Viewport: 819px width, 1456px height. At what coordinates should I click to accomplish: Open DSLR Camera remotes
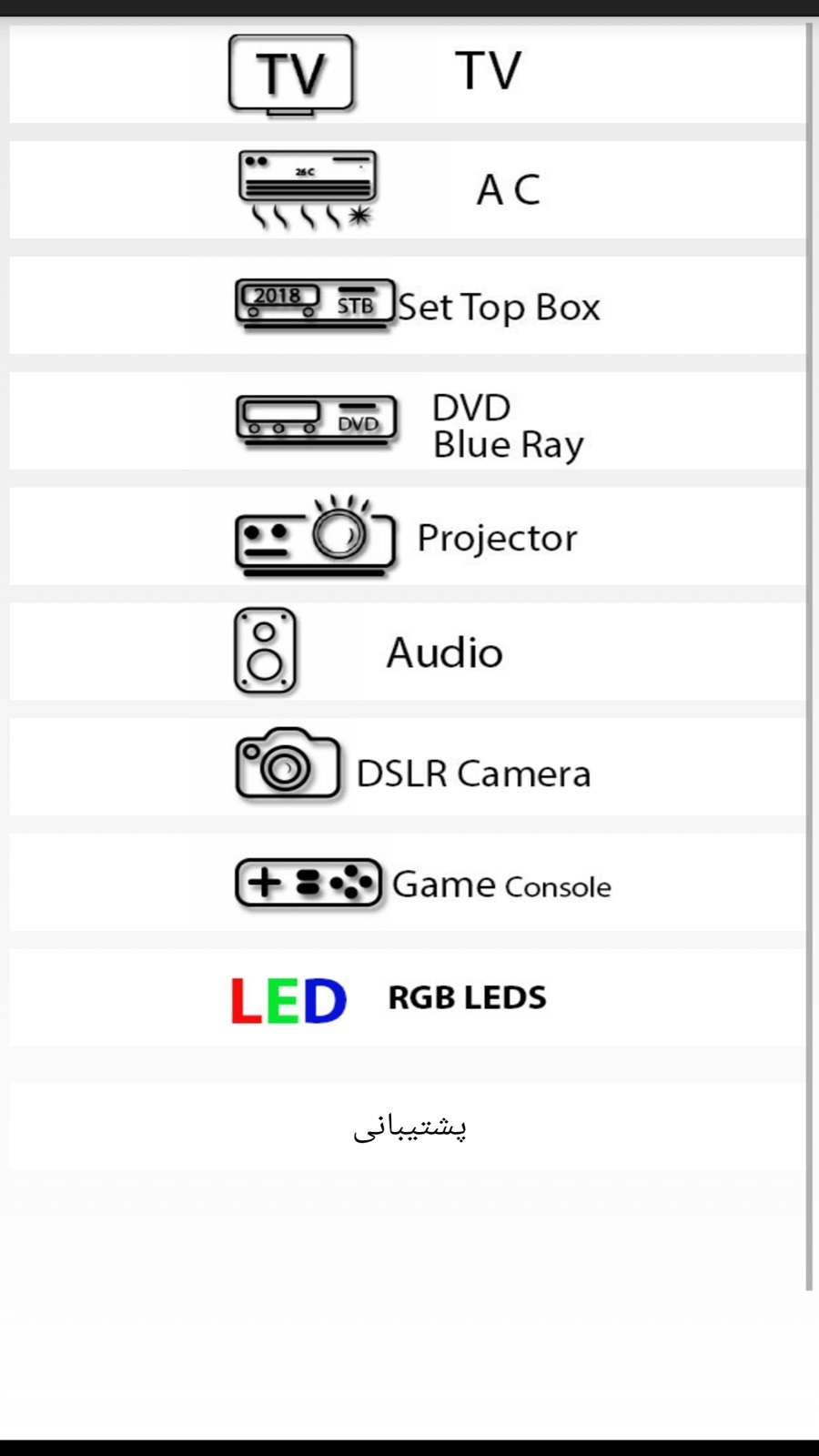pyautogui.click(x=408, y=768)
